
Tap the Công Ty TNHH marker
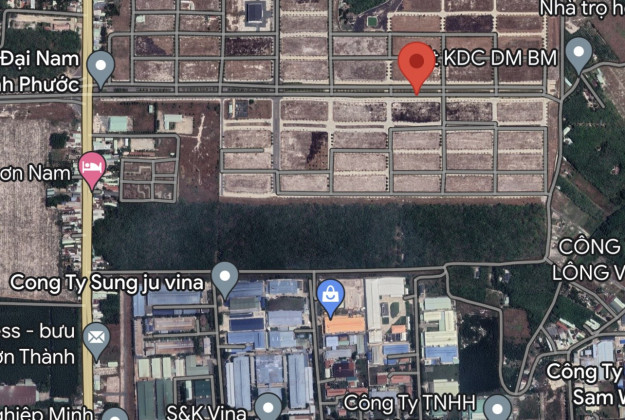[x=497, y=407]
